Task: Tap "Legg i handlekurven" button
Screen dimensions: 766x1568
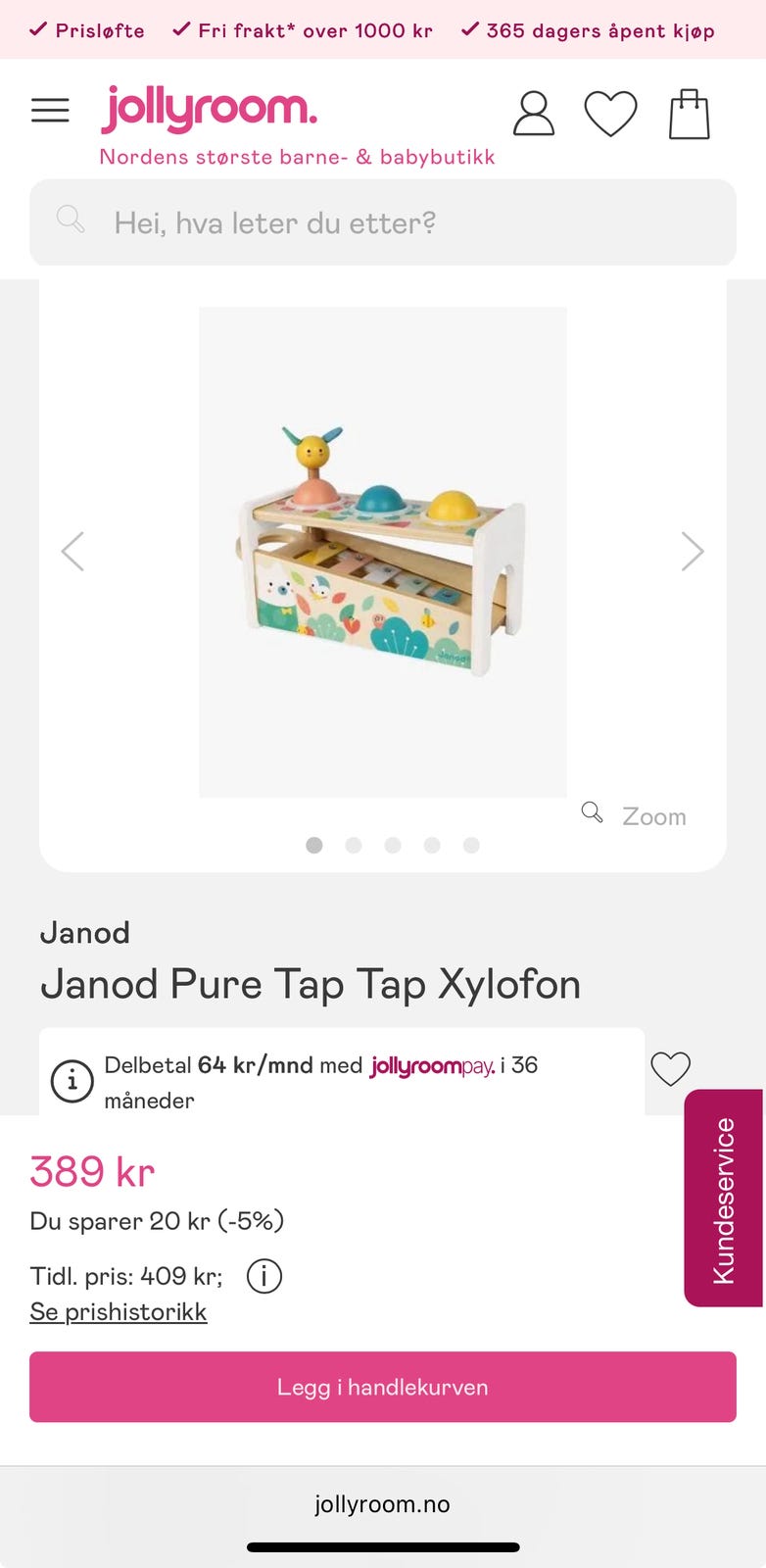Action: (383, 1387)
